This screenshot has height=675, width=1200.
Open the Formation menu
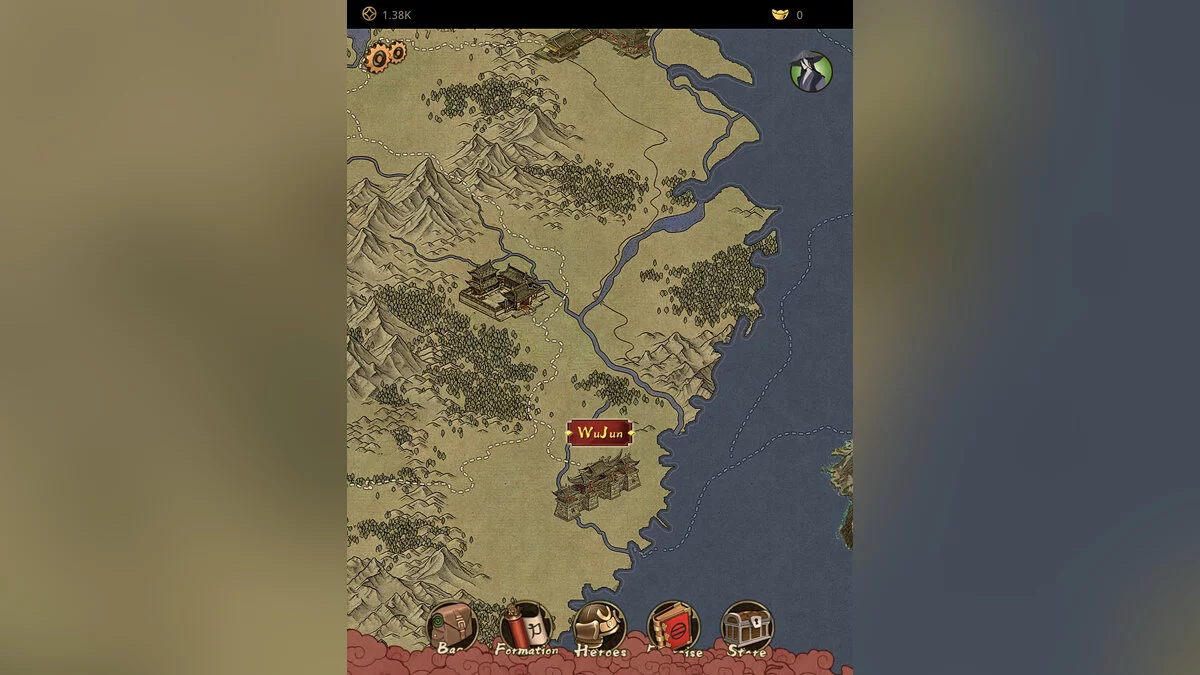pyautogui.click(x=526, y=627)
